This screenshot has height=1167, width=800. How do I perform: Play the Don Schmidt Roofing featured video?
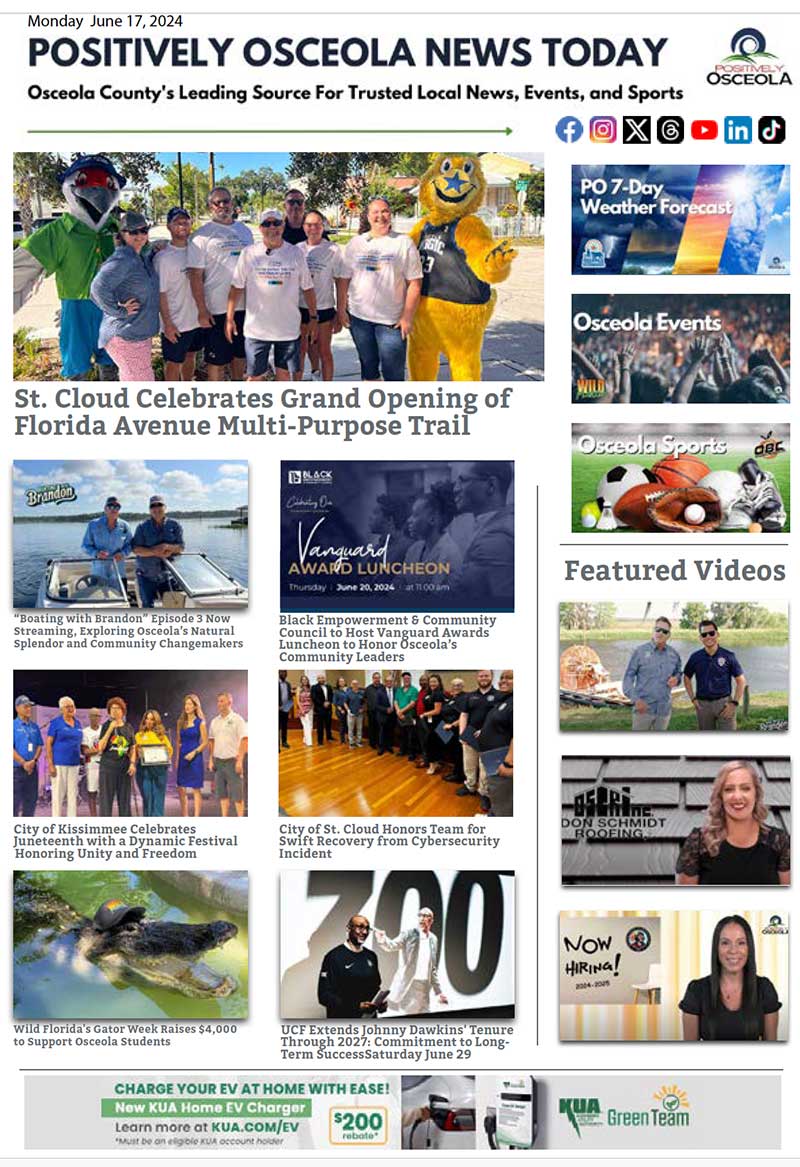(675, 820)
